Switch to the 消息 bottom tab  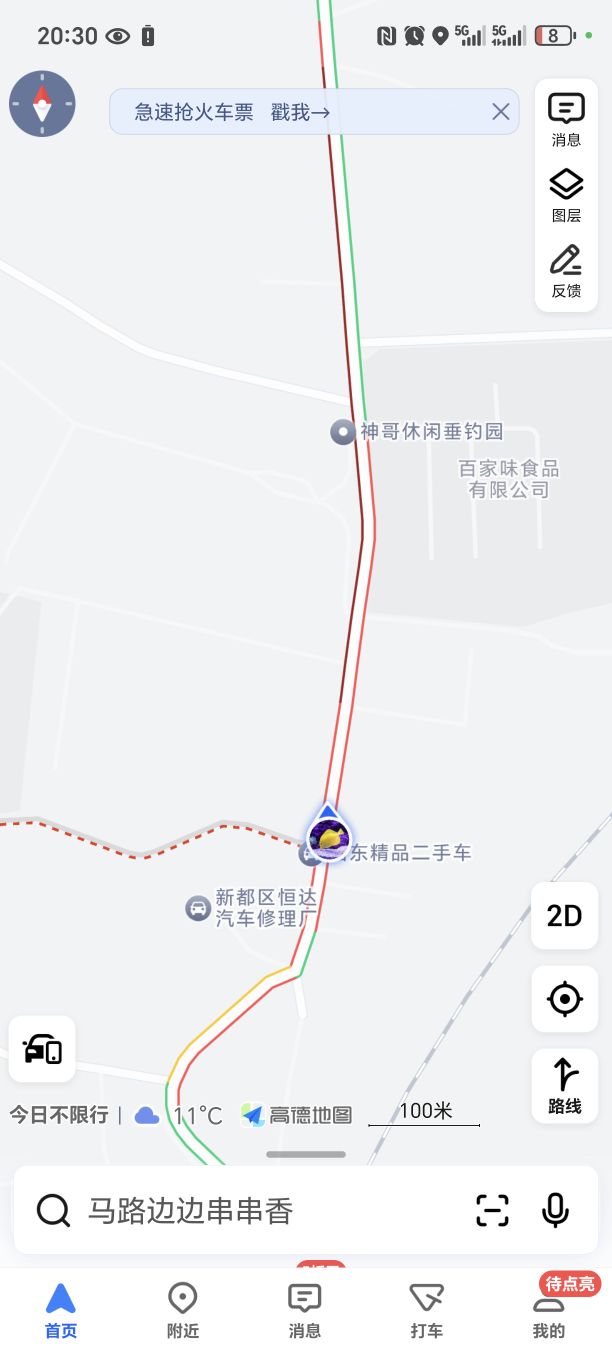(304, 1310)
